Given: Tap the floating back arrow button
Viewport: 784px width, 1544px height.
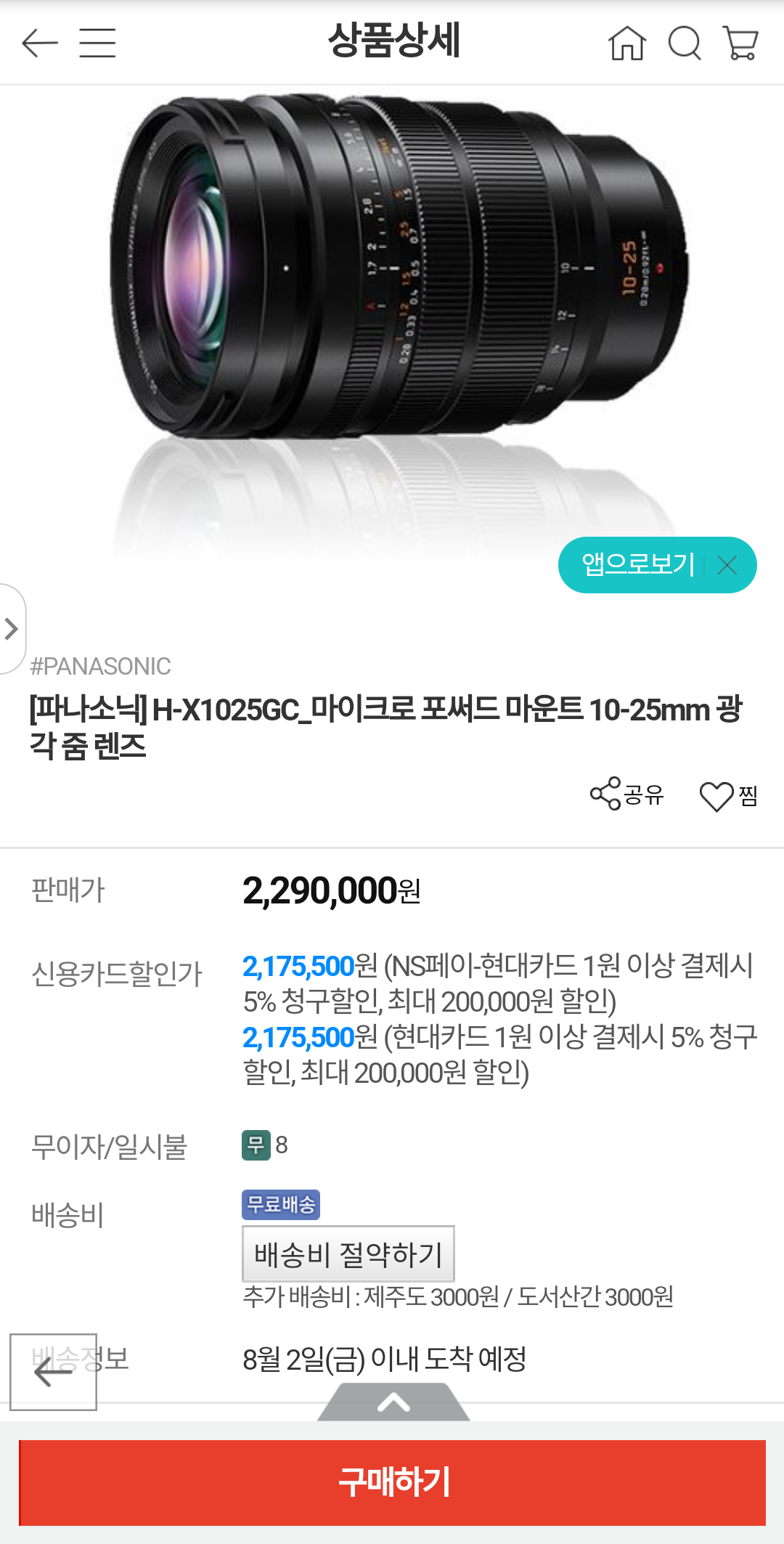Looking at the screenshot, I should [x=53, y=1372].
